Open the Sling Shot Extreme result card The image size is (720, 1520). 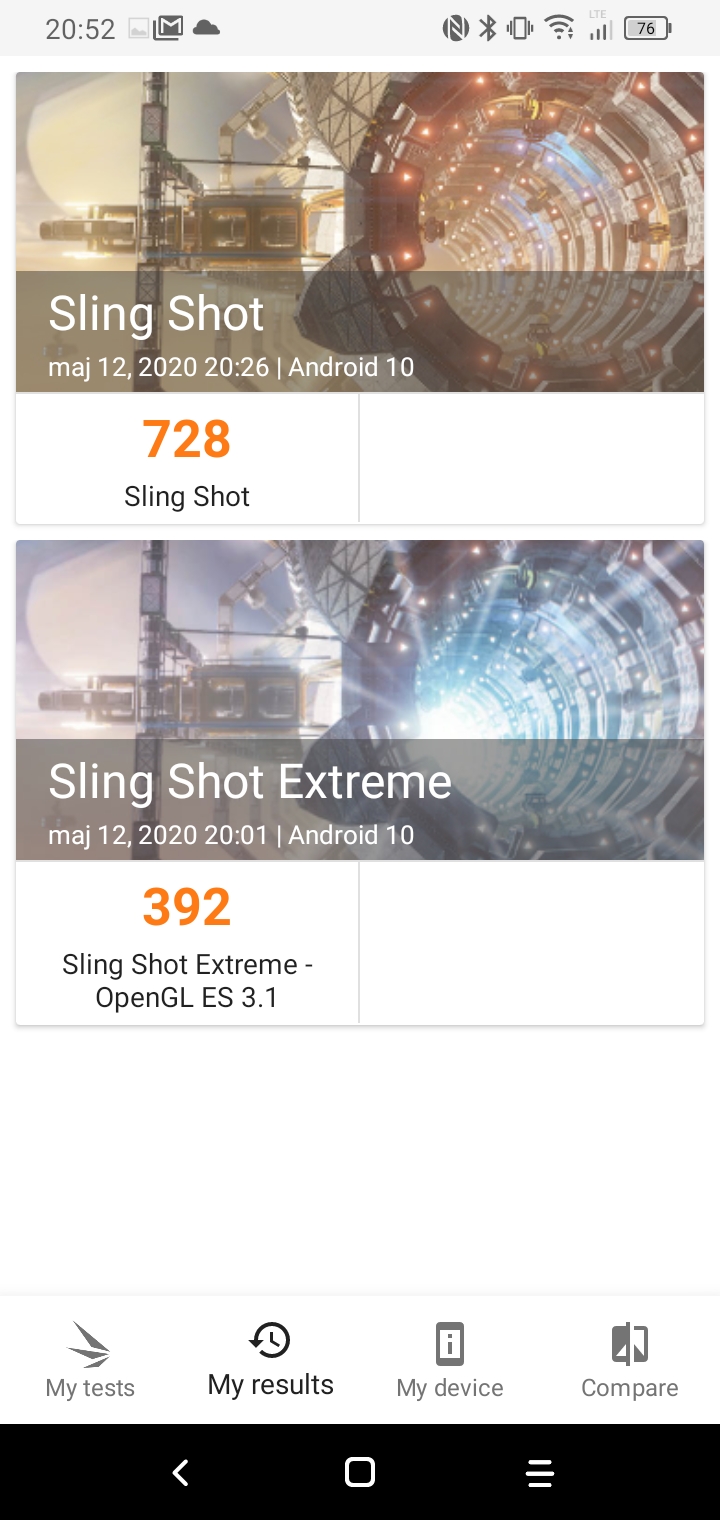click(360, 782)
